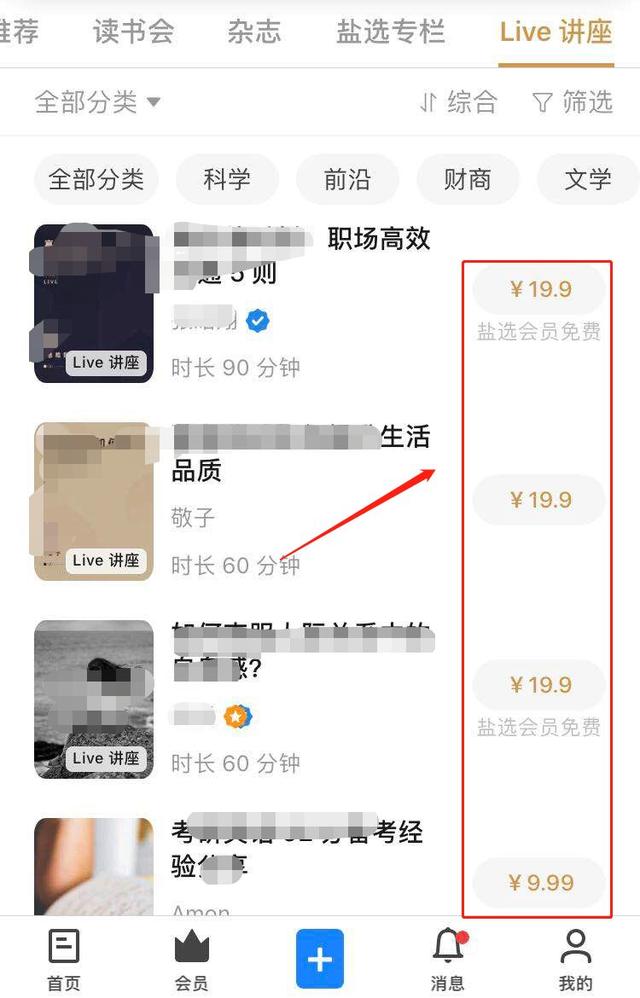Tap the ¥9.99 price button
640x998 pixels.
click(540, 883)
